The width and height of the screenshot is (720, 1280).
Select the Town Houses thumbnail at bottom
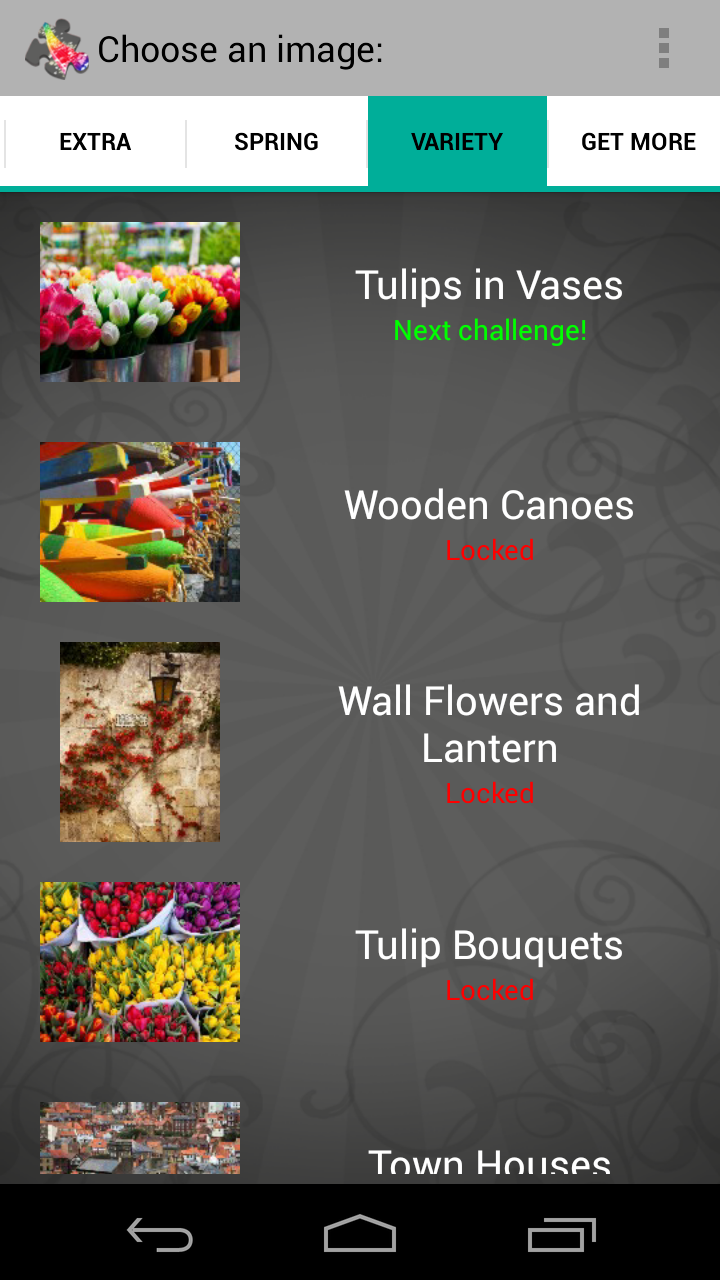click(139, 1135)
